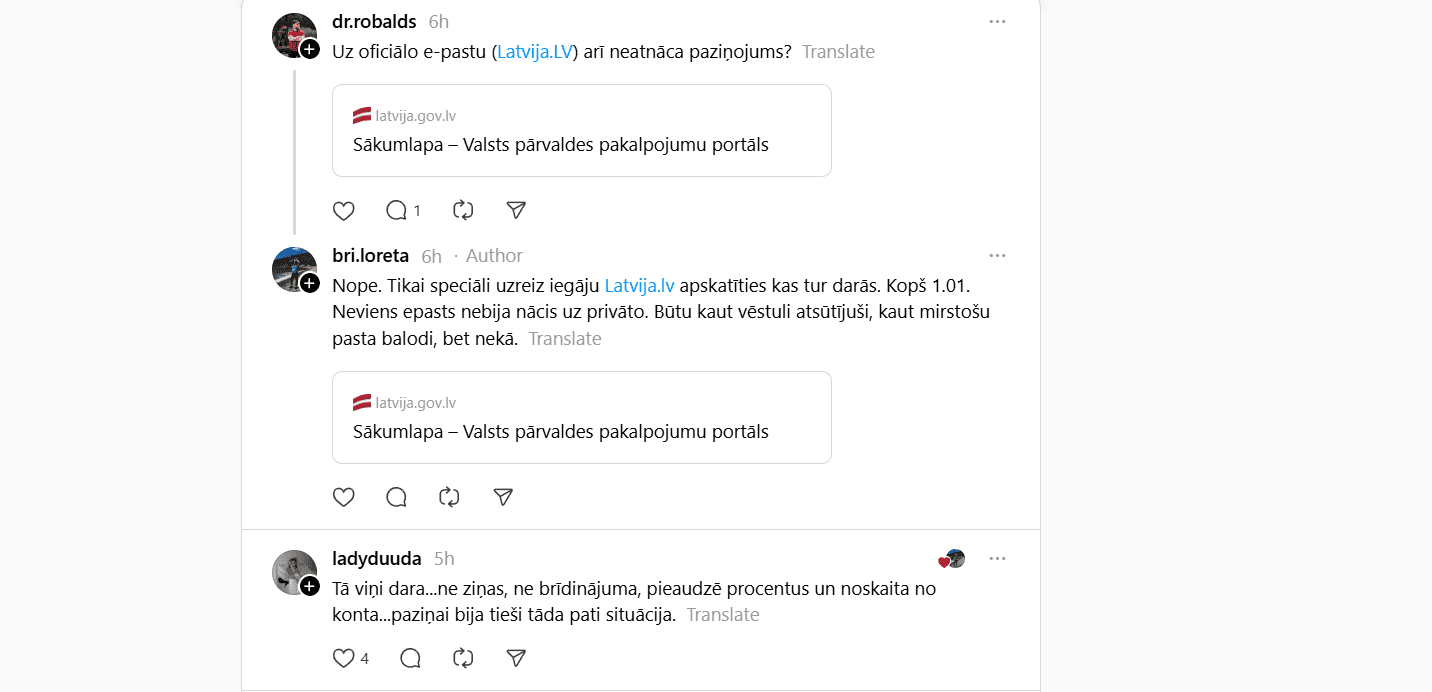Open Latvija.LV link in dr.robalds' comment
This screenshot has height=692, width=1432.
click(x=536, y=52)
